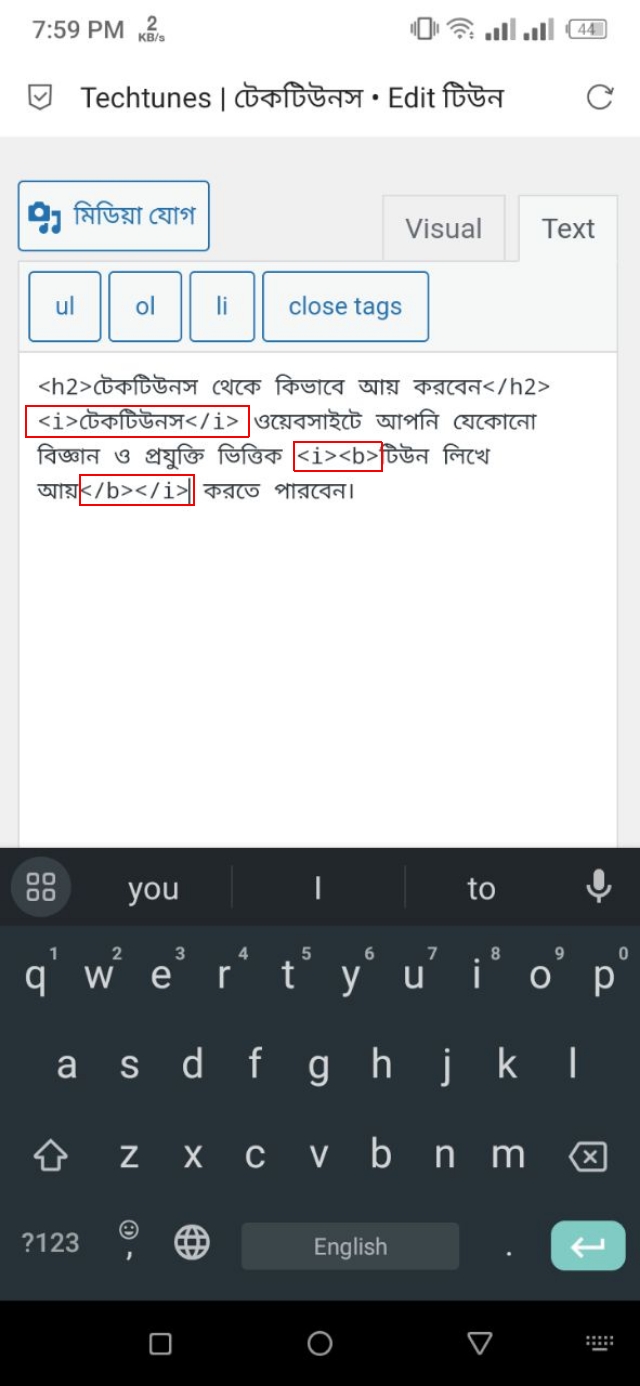640x1386 pixels.
Task: Insert an li tag from the toolbar
Action: coord(222,306)
